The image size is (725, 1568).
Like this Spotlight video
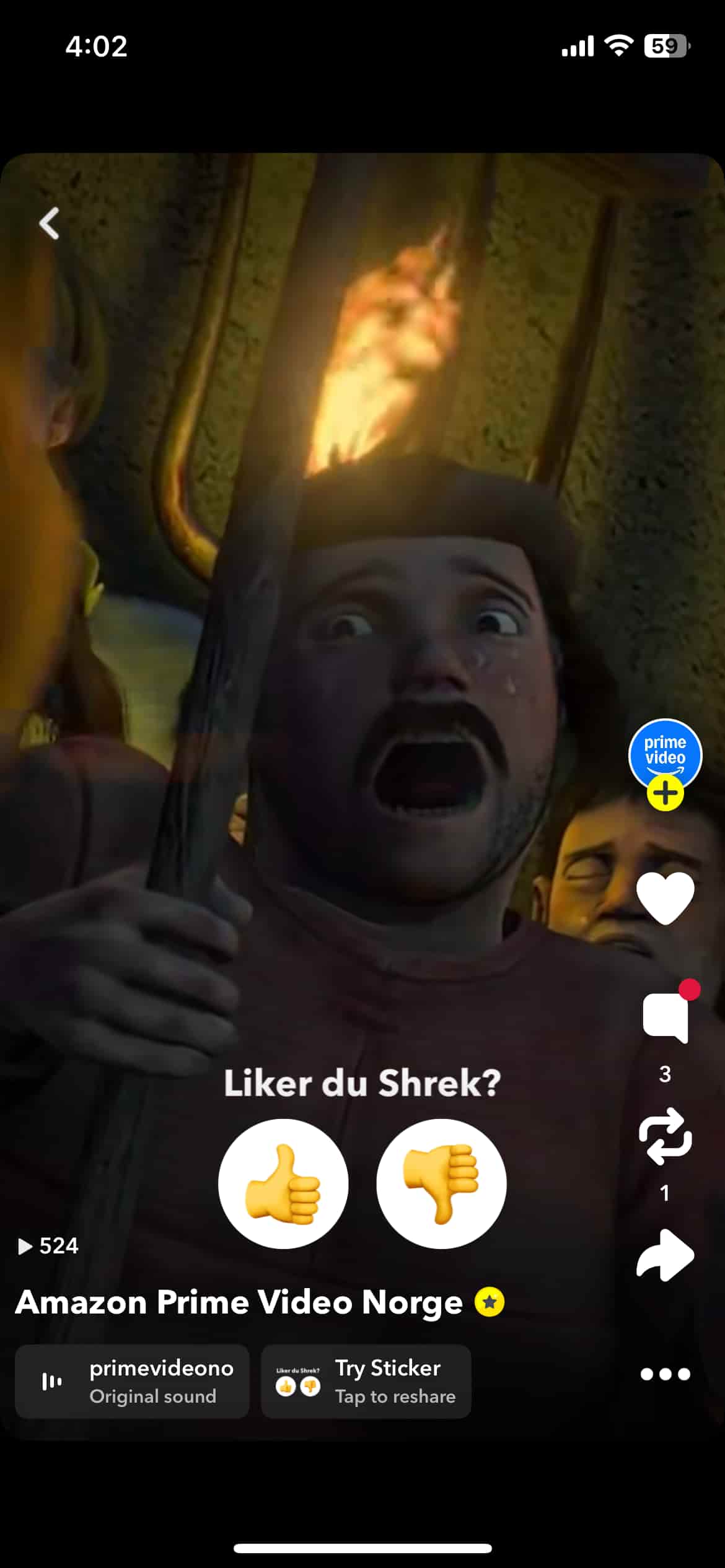tap(665, 897)
